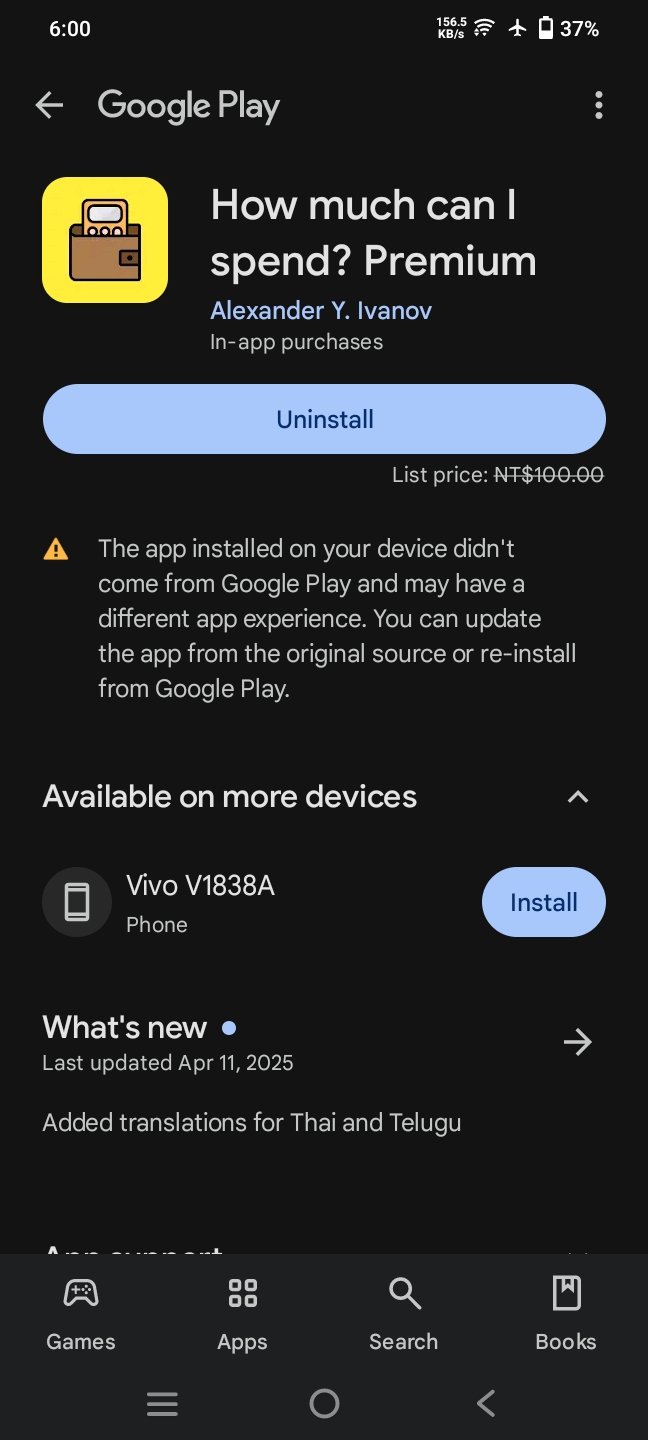Viewport: 648px width, 1440px height.
Task: Go back from the app page
Action: tap(49, 105)
